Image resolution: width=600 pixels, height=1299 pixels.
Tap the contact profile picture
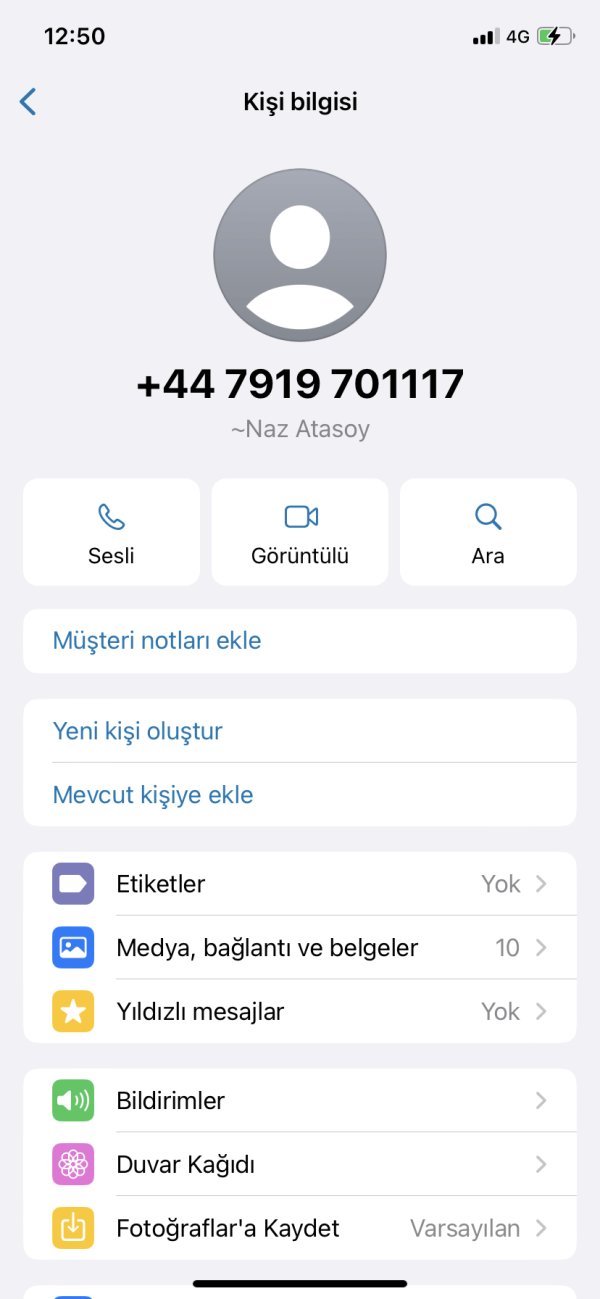(300, 255)
